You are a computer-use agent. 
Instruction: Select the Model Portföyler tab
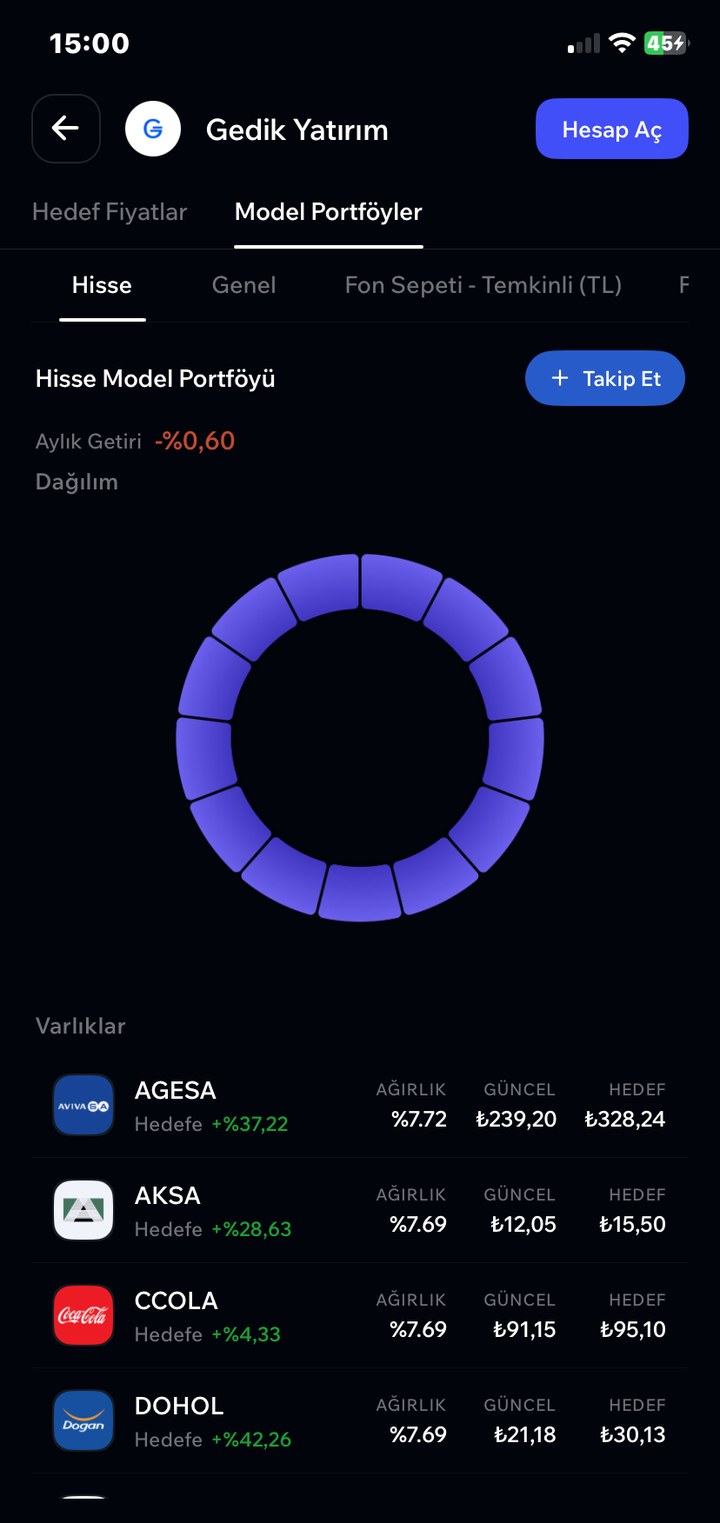coord(328,212)
